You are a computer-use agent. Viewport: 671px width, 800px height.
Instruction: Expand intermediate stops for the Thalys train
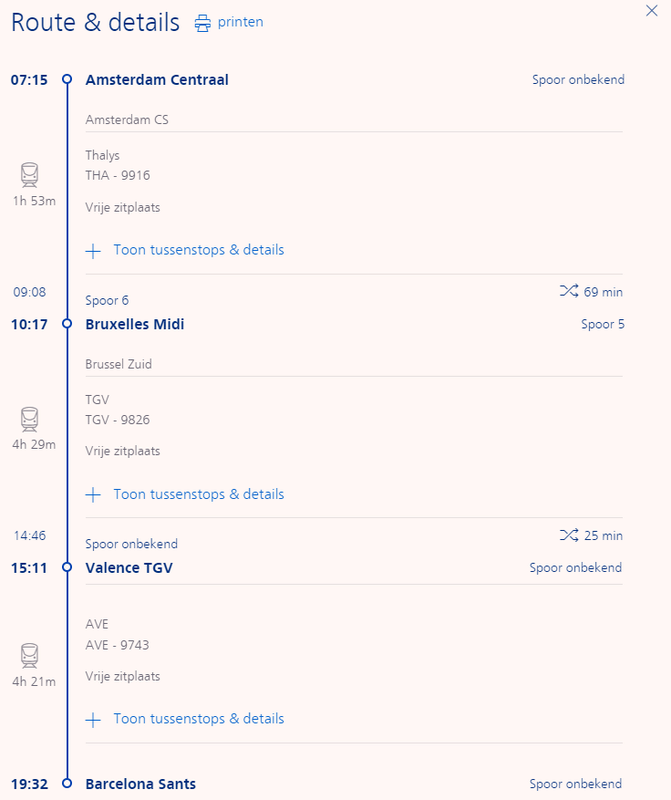186,250
